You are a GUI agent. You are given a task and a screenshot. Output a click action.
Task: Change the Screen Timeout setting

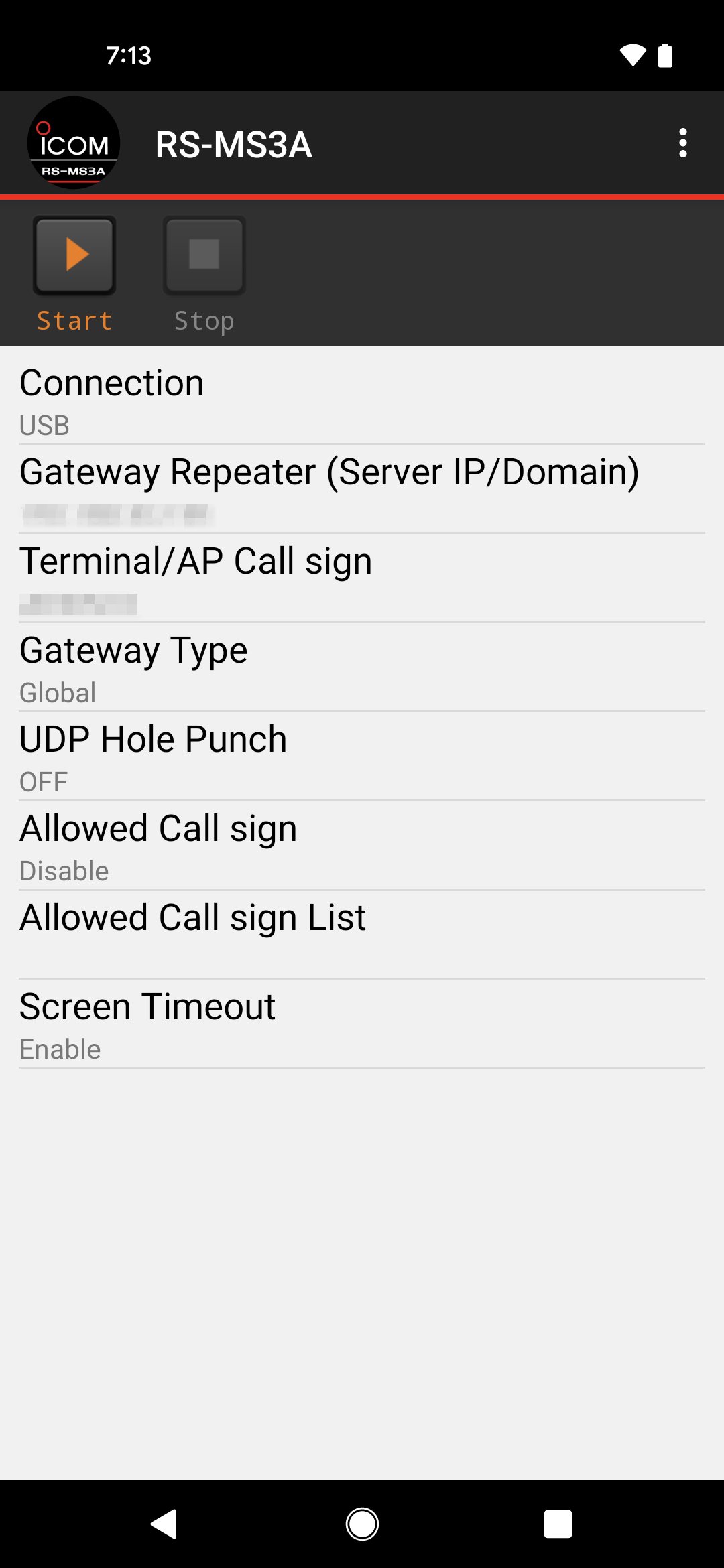[x=362, y=1024]
